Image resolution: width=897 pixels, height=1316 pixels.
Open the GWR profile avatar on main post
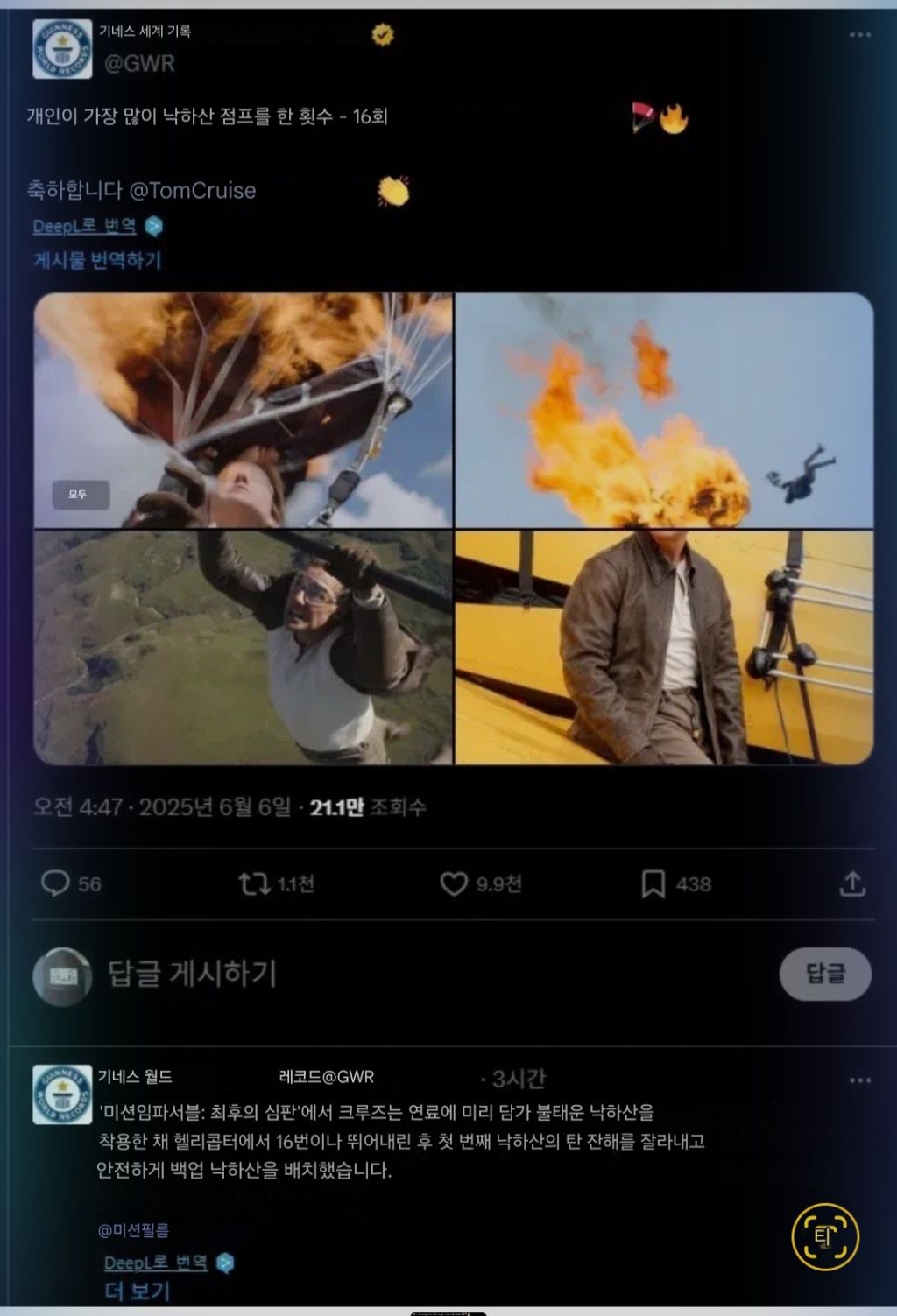pos(62,49)
